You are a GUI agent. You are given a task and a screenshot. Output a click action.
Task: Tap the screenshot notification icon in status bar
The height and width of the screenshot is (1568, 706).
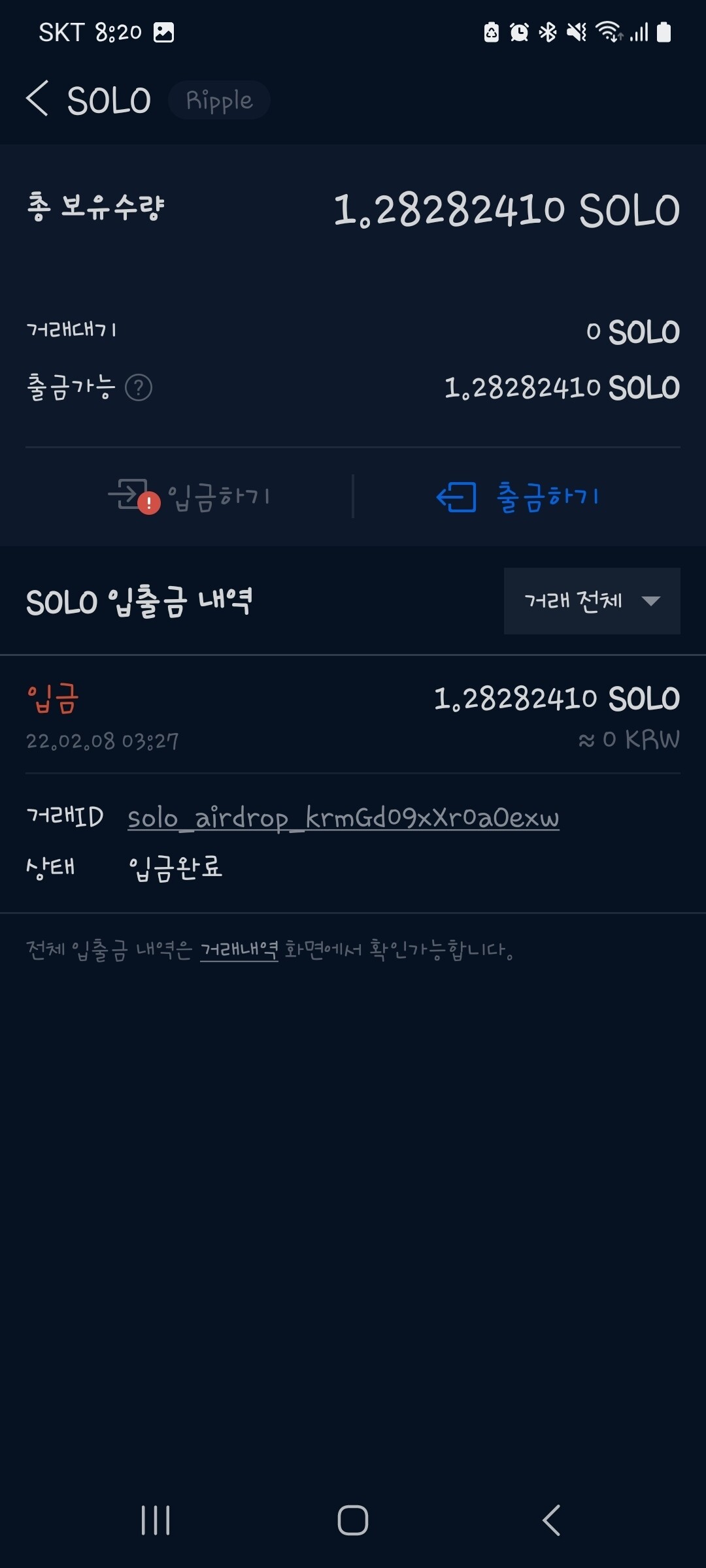coord(165,31)
